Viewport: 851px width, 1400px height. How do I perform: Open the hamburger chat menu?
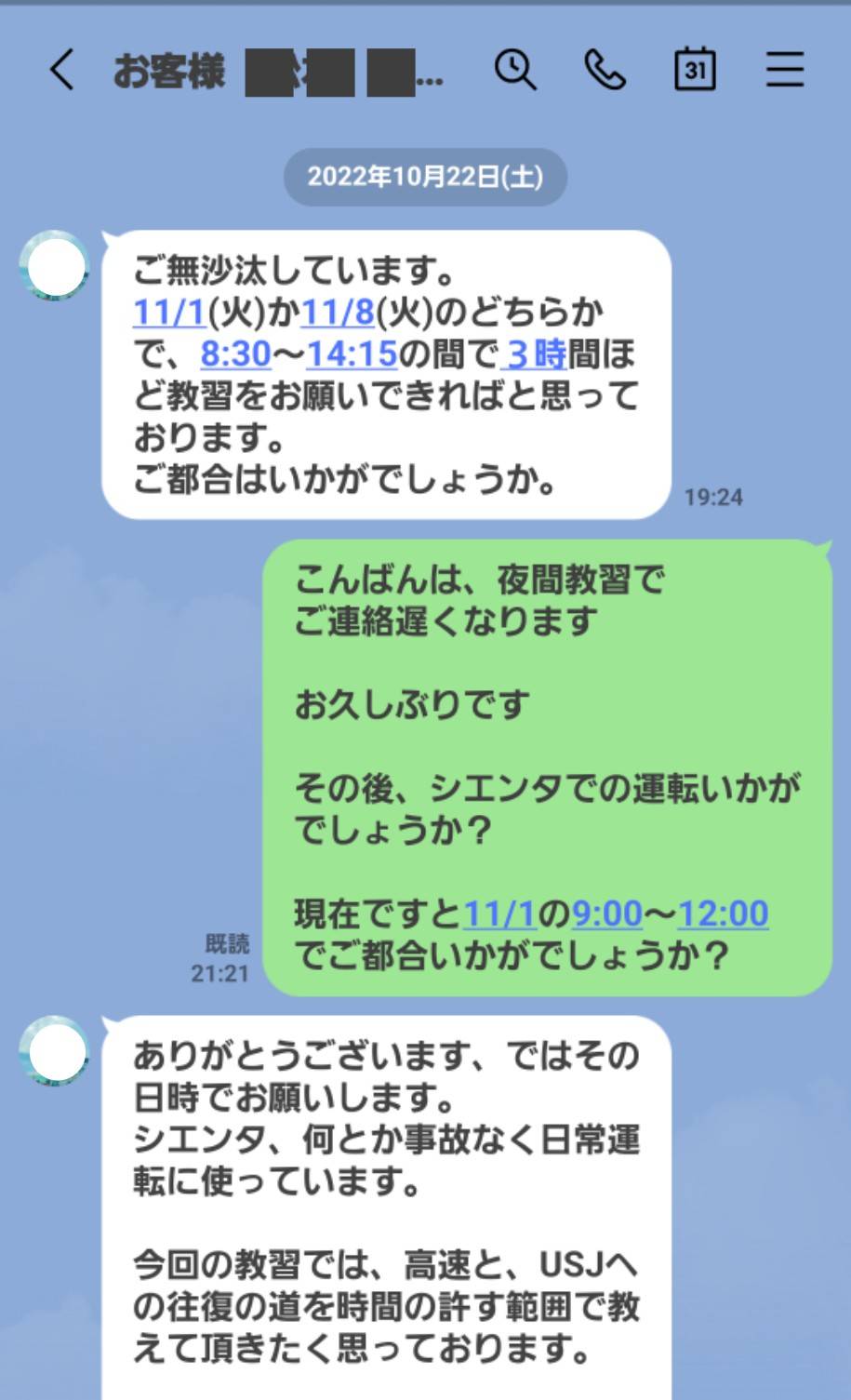[785, 70]
